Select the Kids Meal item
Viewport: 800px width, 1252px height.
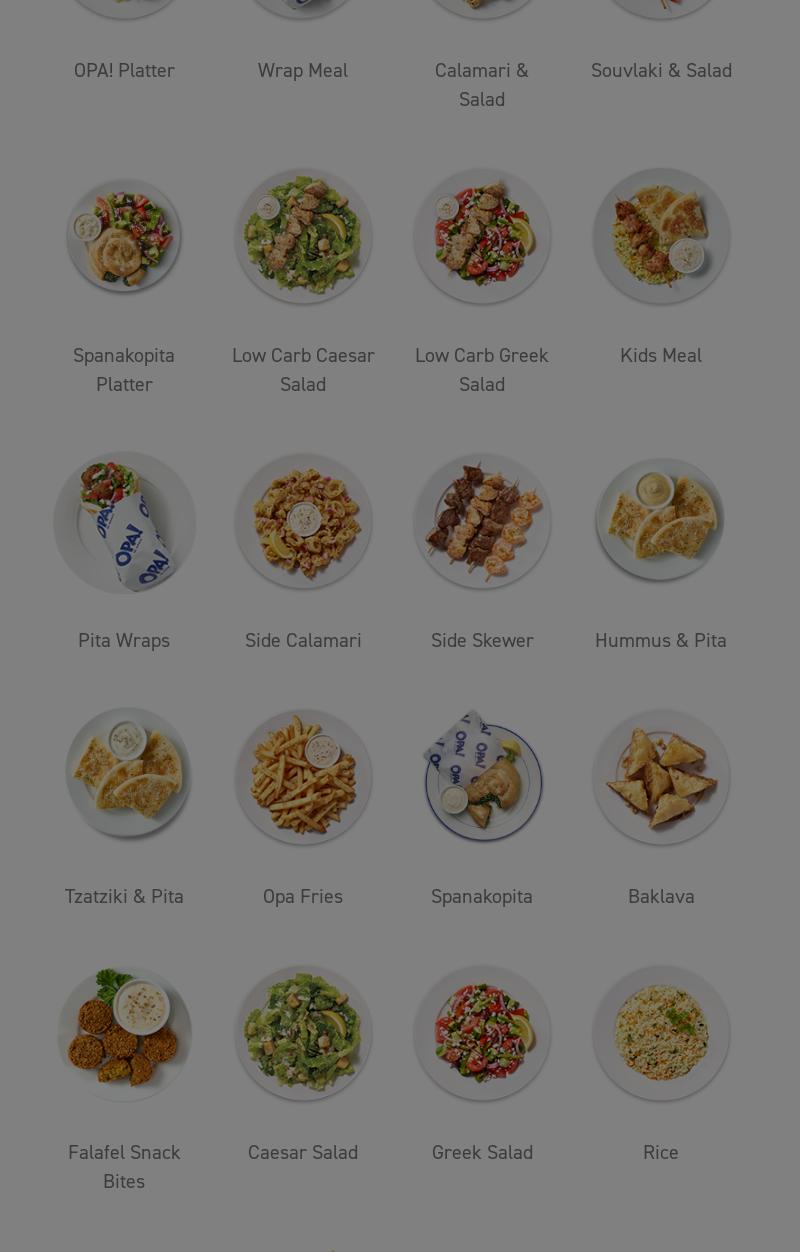click(x=661, y=236)
